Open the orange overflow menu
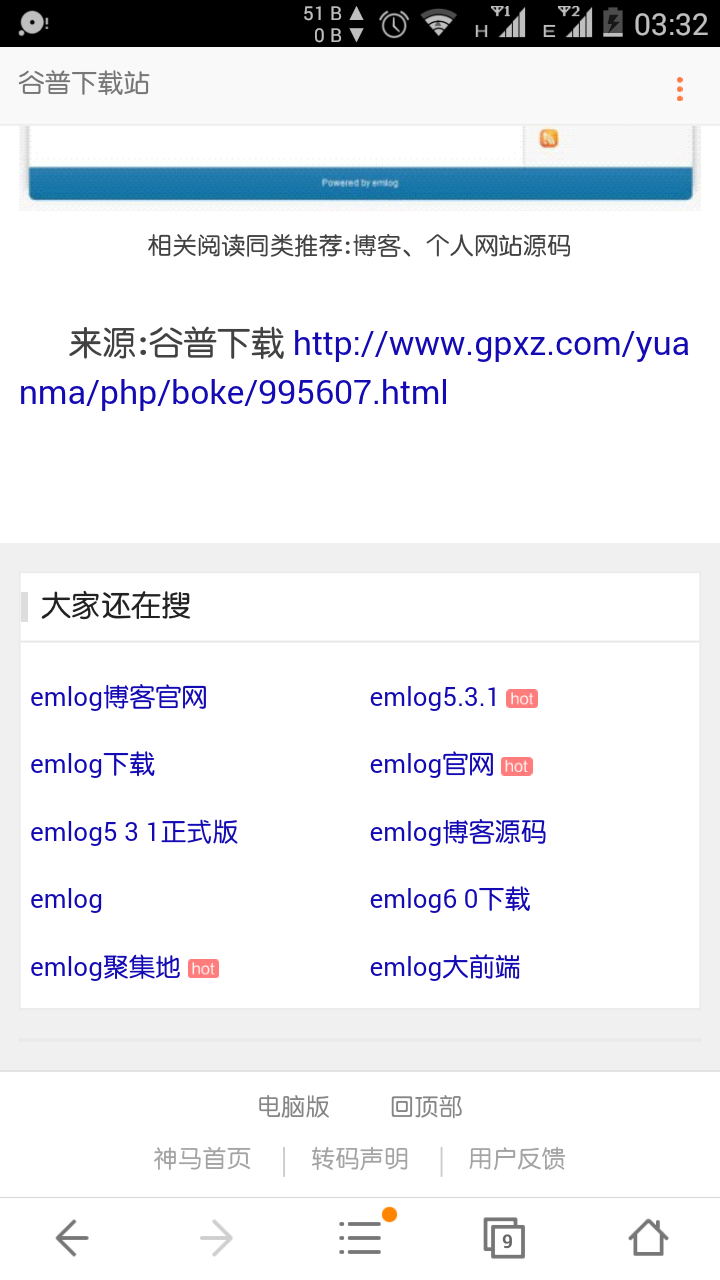The image size is (720, 1280). 680,89
